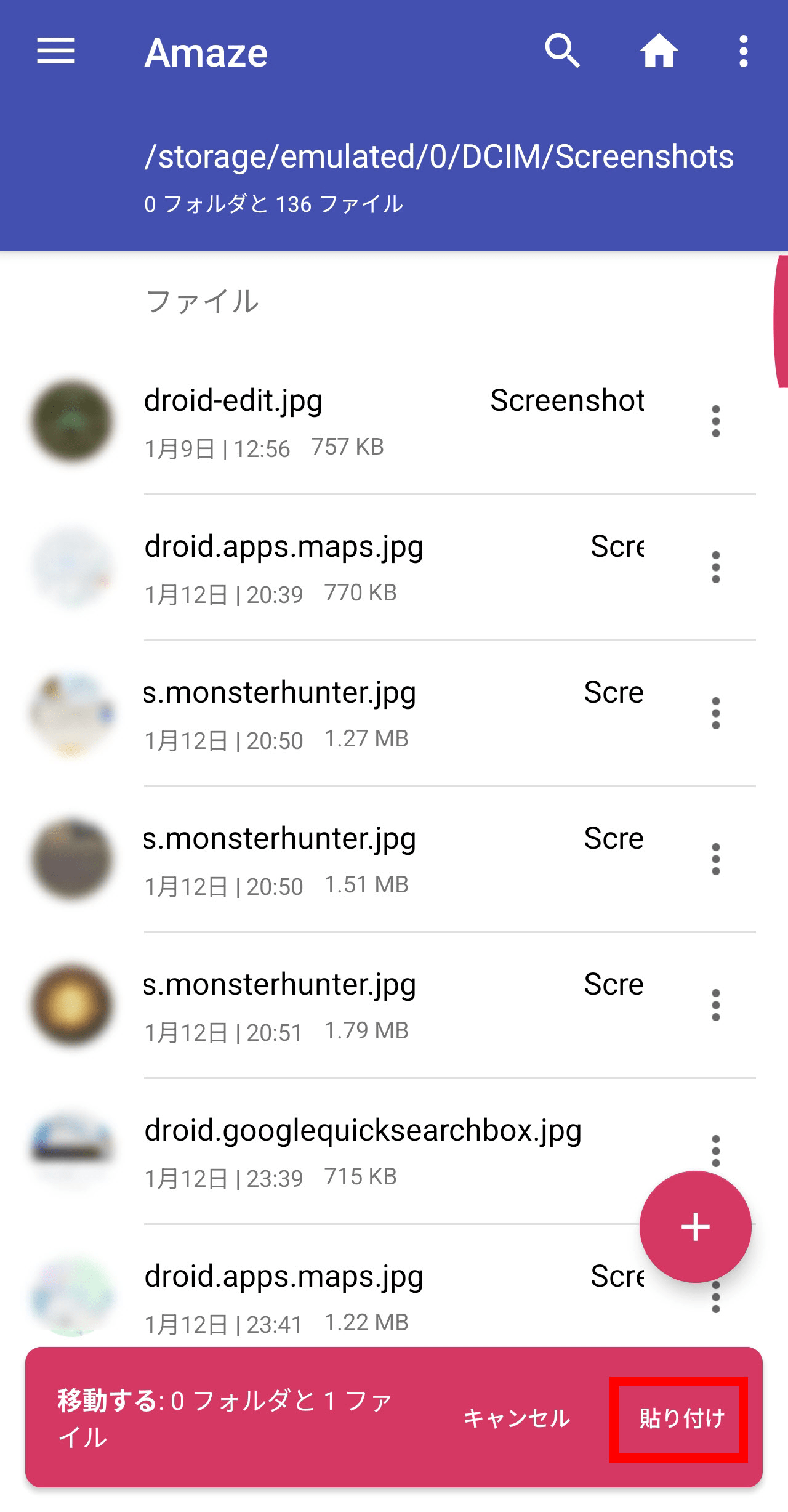Show options for the 1.51 MB monsterhunter file

[715, 859]
